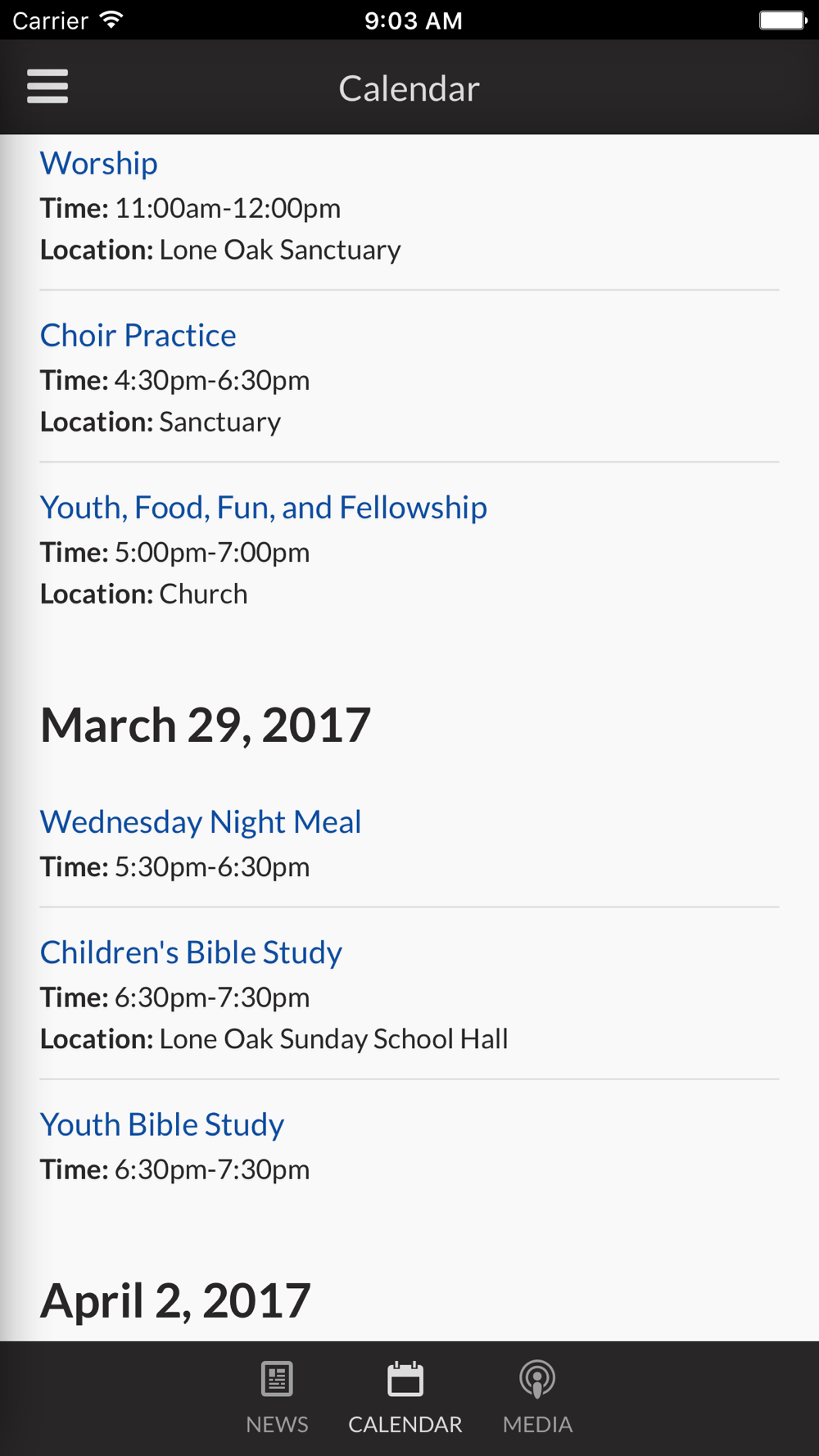
Task: Open the Choir Practice event
Action: click(x=138, y=336)
